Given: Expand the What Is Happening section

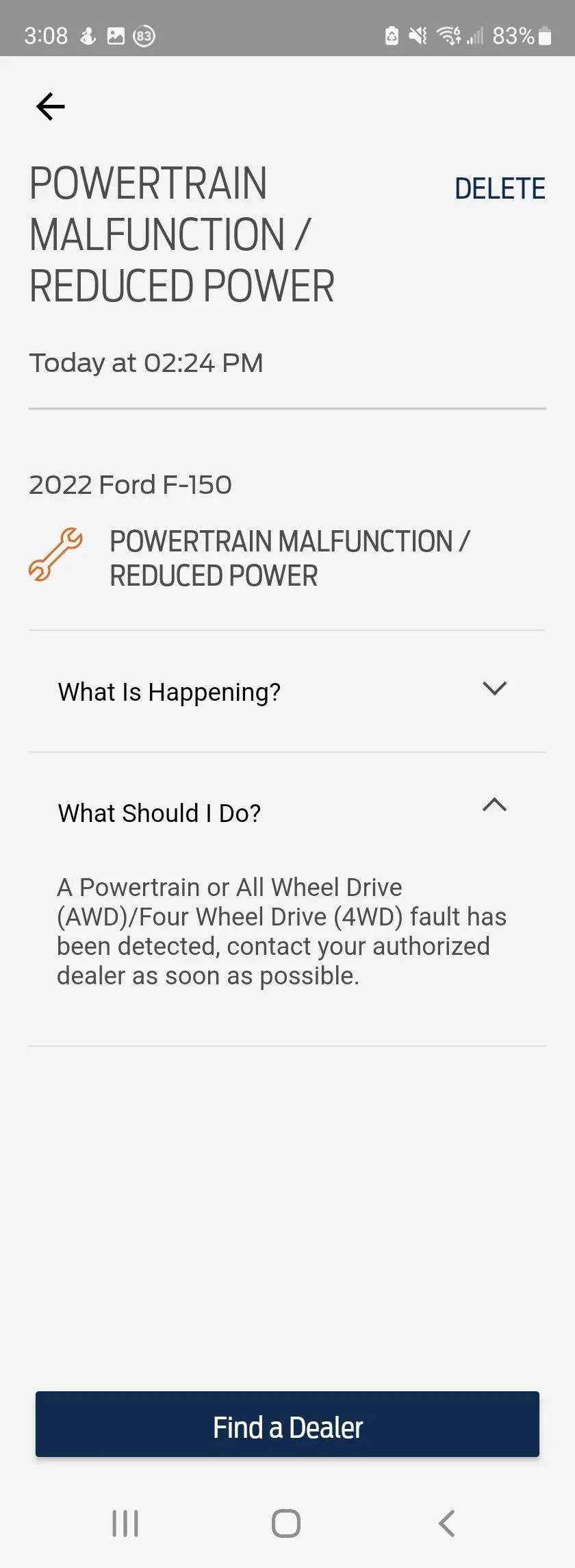Looking at the screenshot, I should click(x=494, y=689).
